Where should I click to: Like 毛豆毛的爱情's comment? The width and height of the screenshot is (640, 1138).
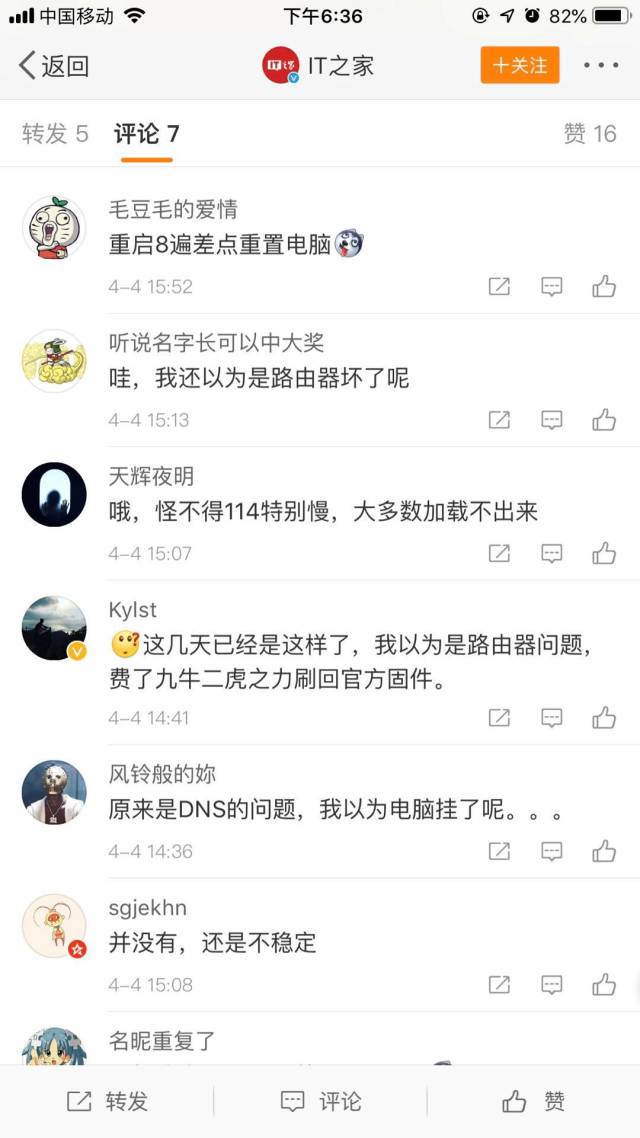tap(603, 287)
